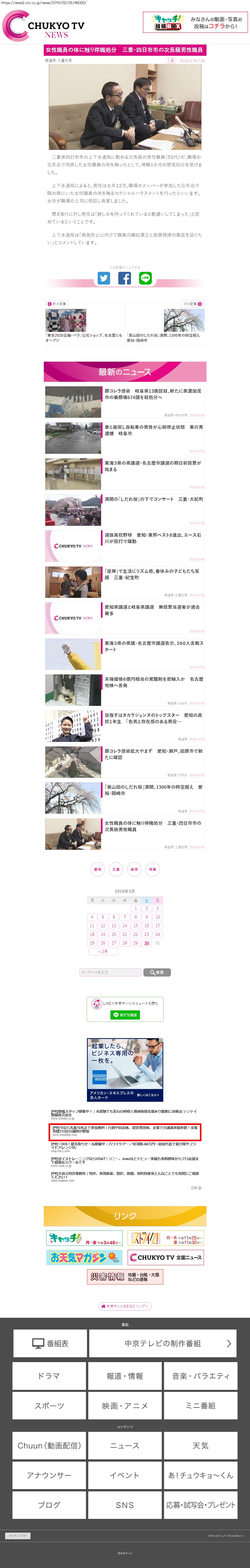Screen dimensions: 250x1568
Task: Tap the keyword search field
Action: point(110,972)
